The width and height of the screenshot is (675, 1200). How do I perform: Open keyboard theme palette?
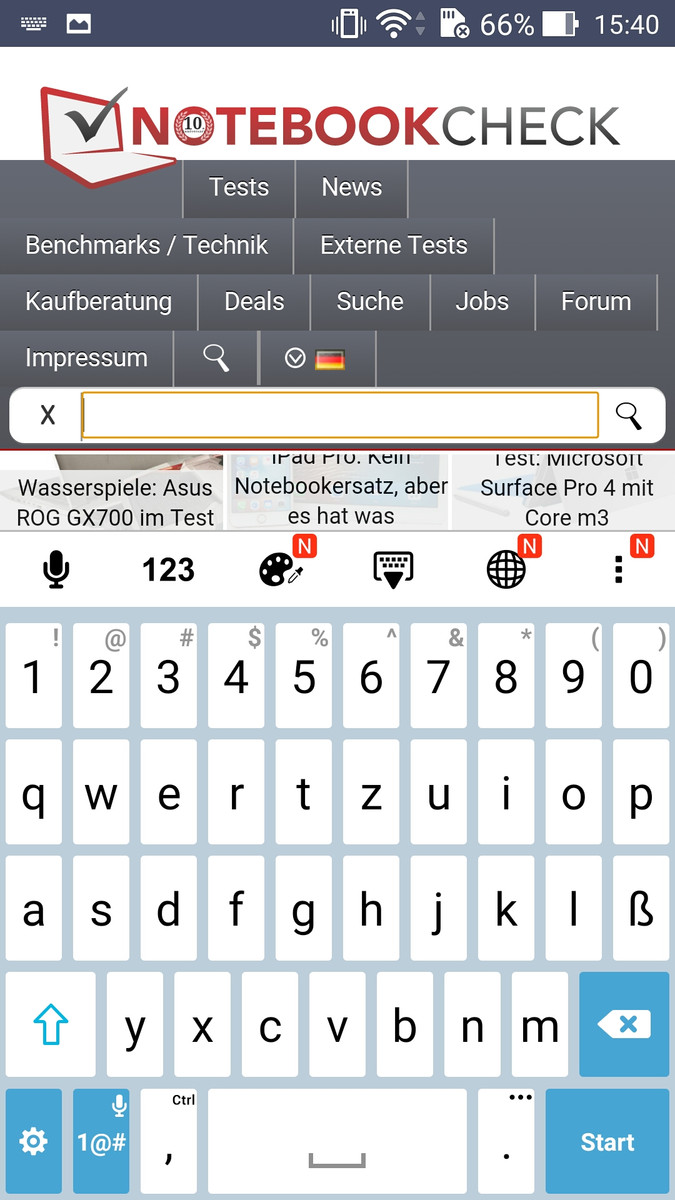281,570
